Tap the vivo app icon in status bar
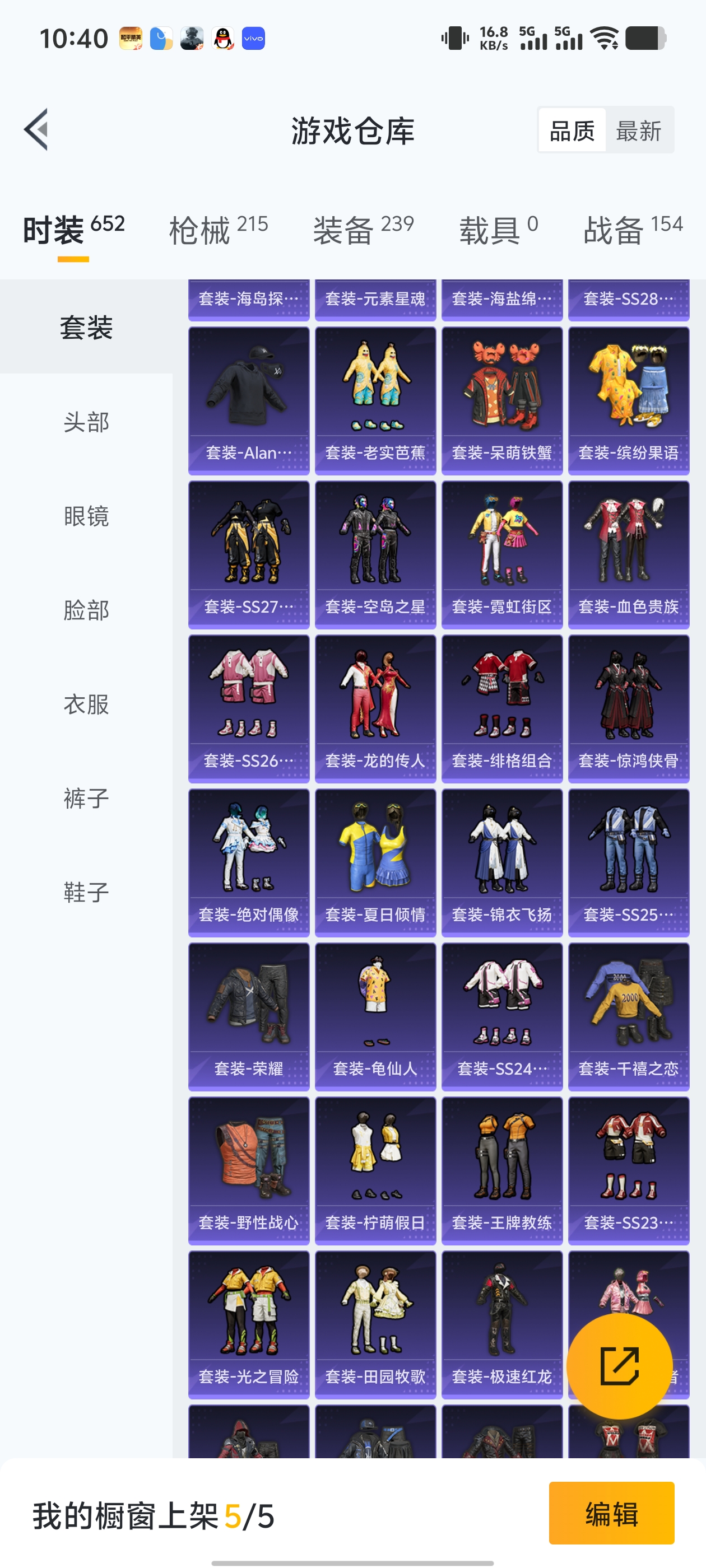Viewport: 706px width, 1568px height. coord(253,38)
